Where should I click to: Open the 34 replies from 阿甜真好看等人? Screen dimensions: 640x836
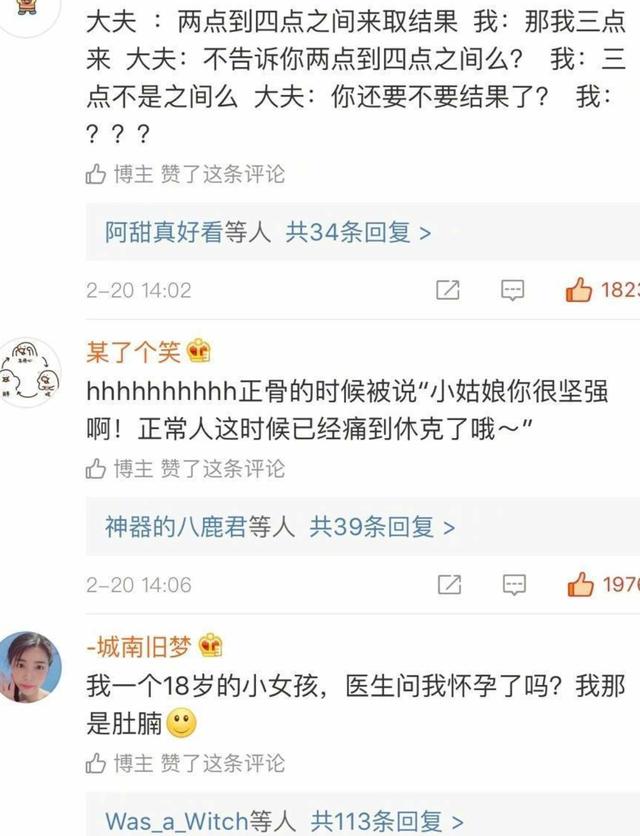tap(268, 233)
